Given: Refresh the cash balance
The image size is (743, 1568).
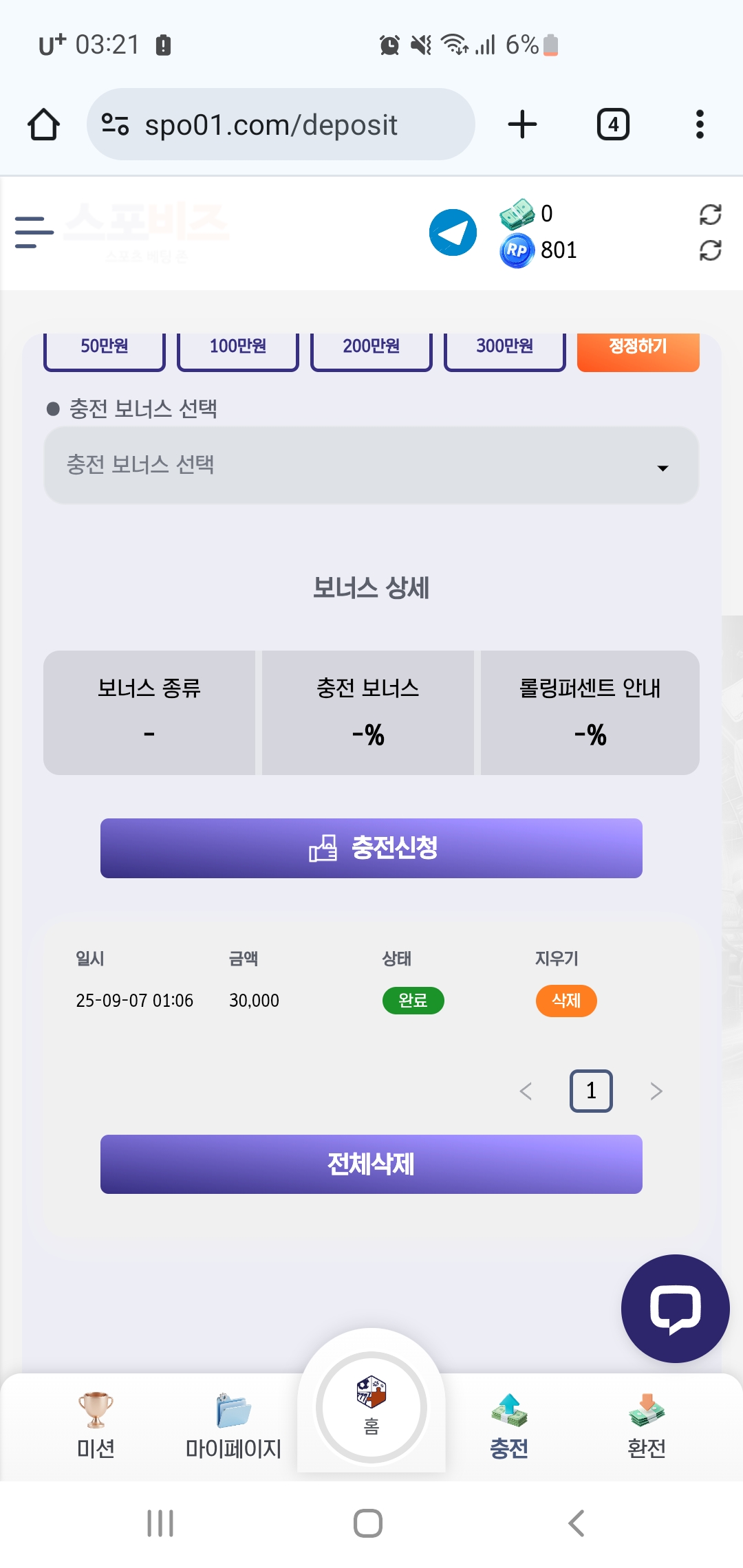Looking at the screenshot, I should (x=710, y=215).
